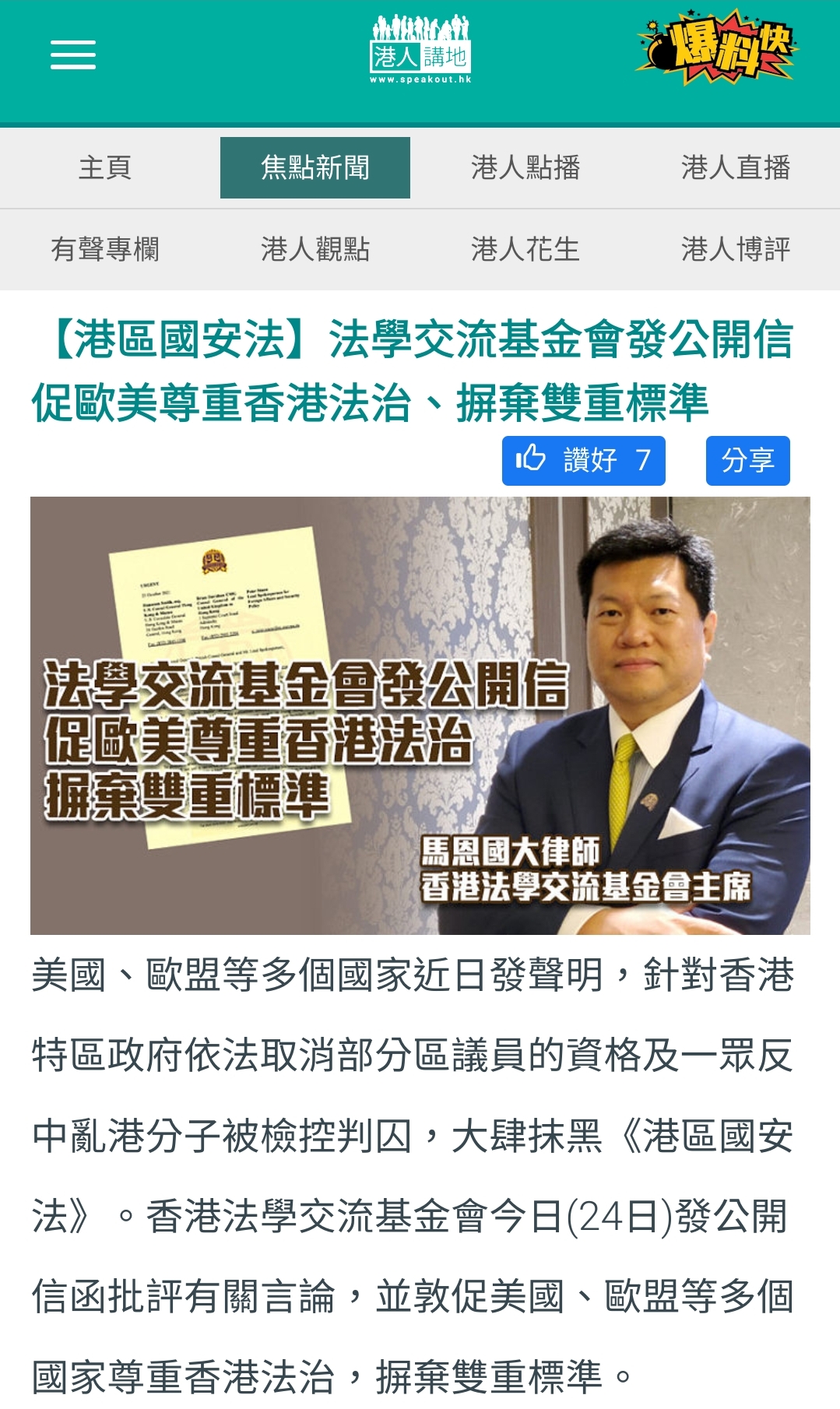
Task: View the 港人博評 section
Action: tap(736, 249)
